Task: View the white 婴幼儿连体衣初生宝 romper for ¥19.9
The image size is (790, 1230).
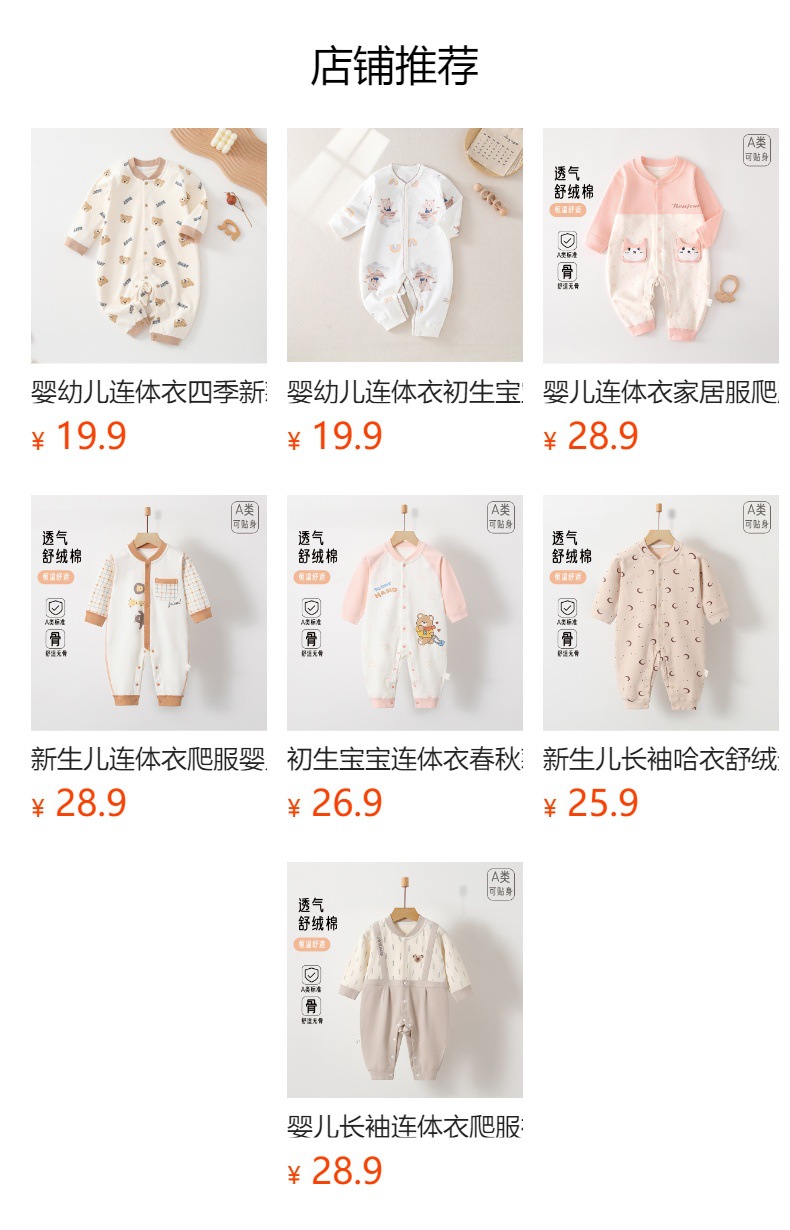Action: tap(404, 246)
